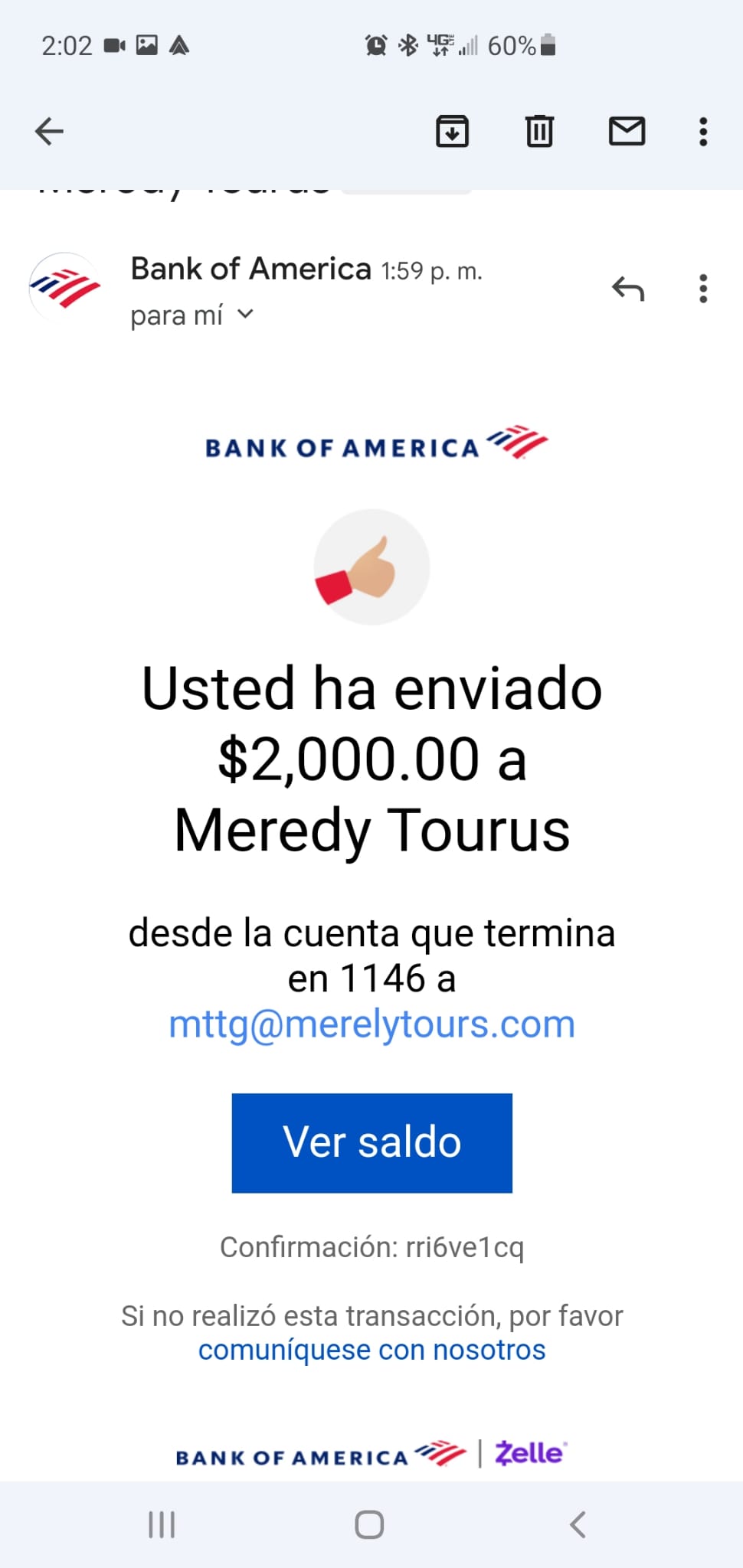This screenshot has width=743, height=1568.
Task: Mark email as unread
Action: click(627, 132)
